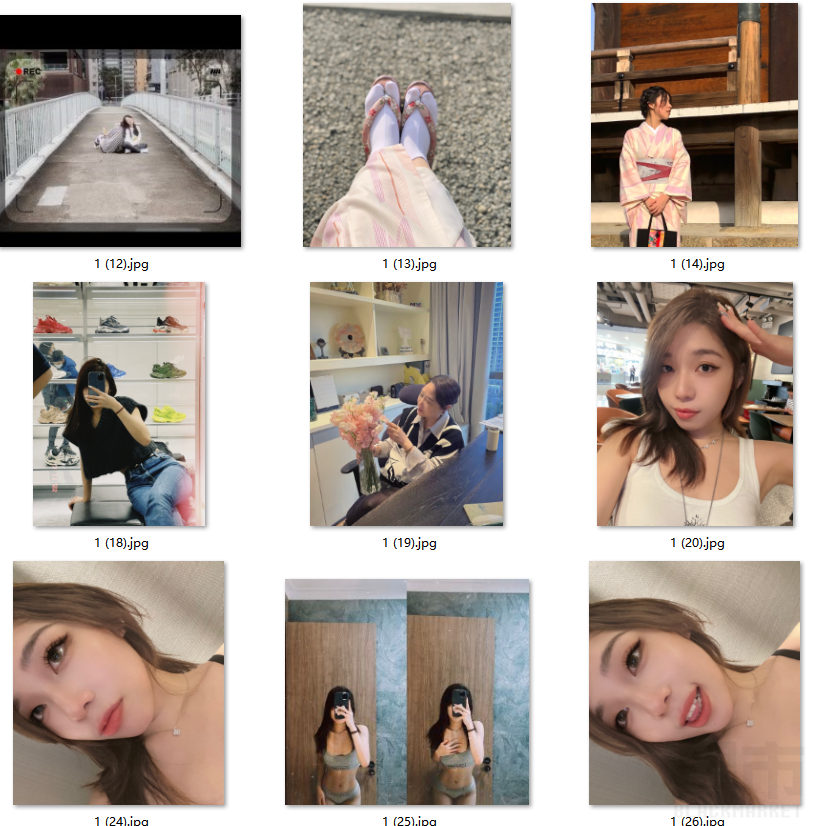View the picture 1 (19).jpg
Screen dimensions: 813x826
(x=407, y=404)
